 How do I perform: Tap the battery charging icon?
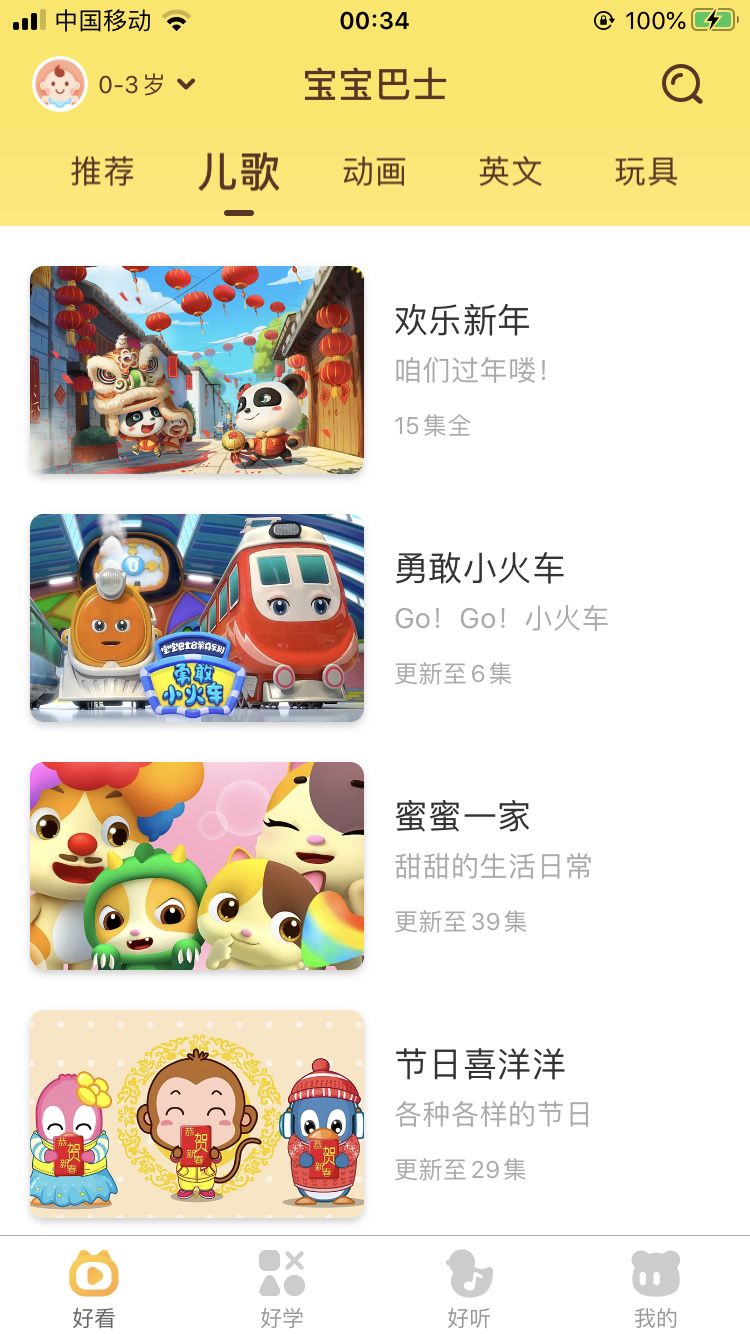(x=712, y=20)
